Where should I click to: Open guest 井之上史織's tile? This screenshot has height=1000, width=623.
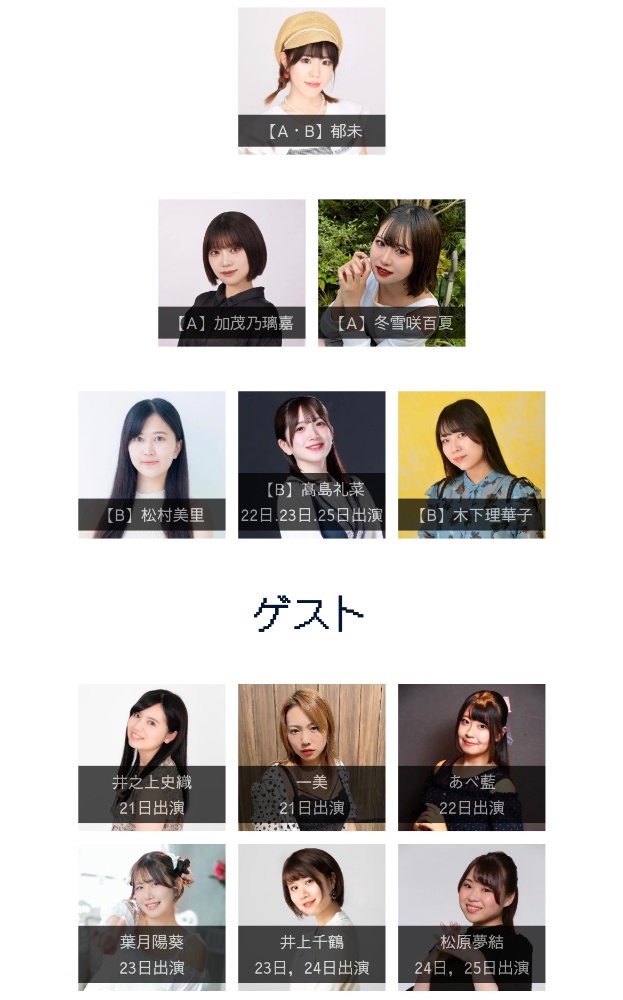click(151, 757)
